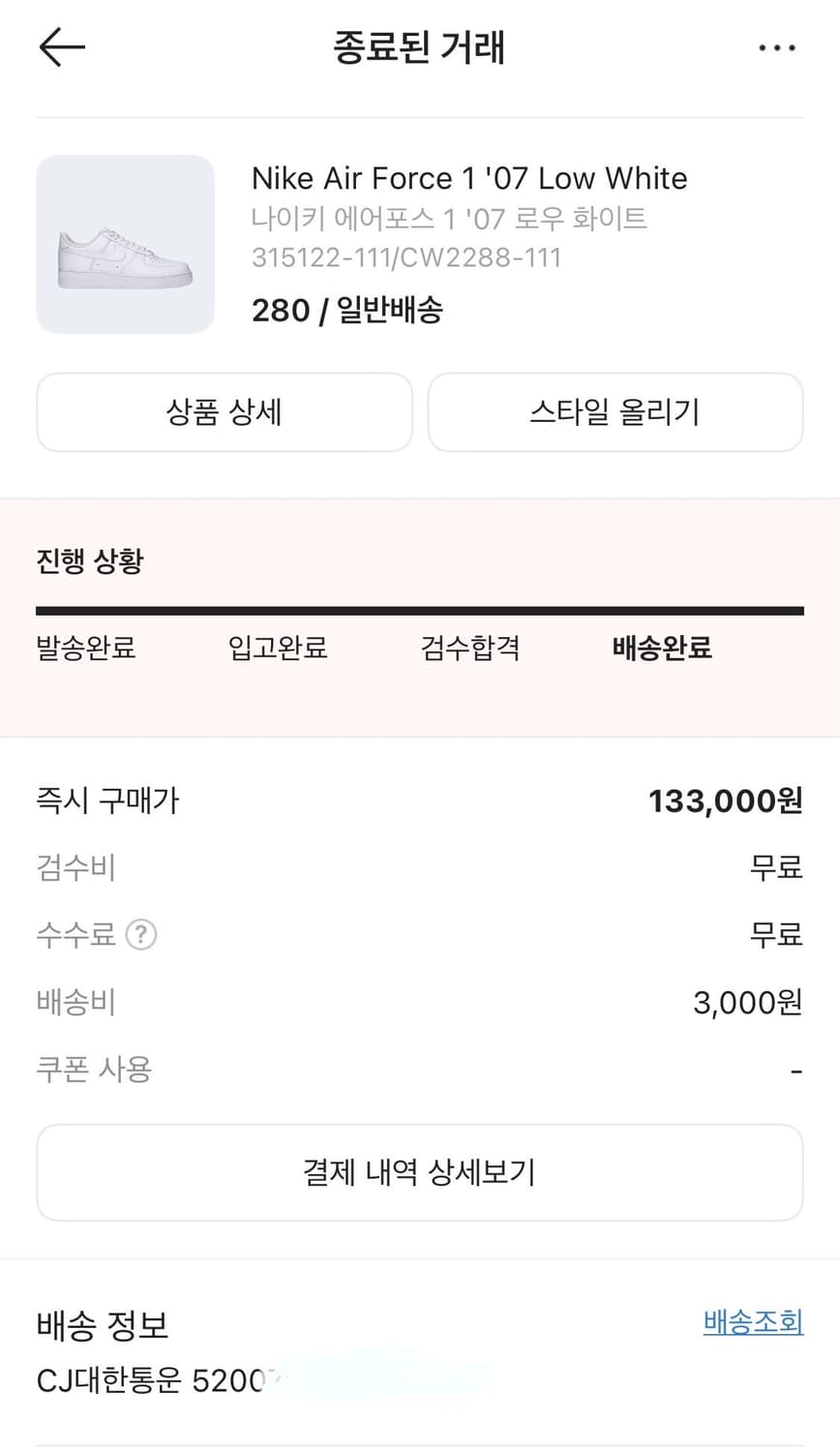840x1452 pixels.
Task: Select the 발송완료 shipping status step
Action: (85, 649)
